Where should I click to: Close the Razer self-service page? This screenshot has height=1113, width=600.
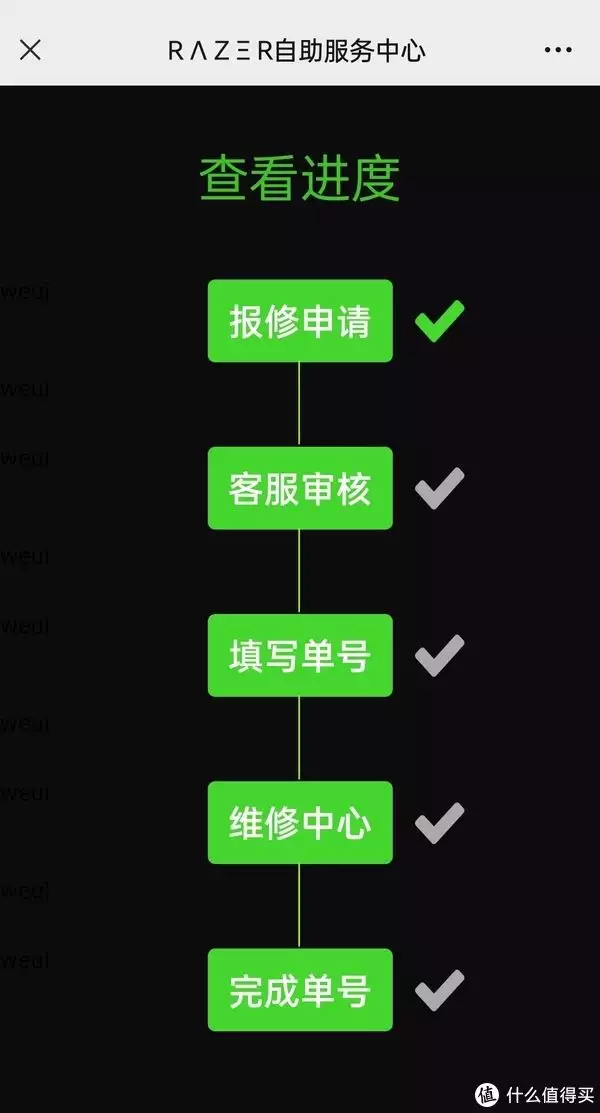click(31, 50)
